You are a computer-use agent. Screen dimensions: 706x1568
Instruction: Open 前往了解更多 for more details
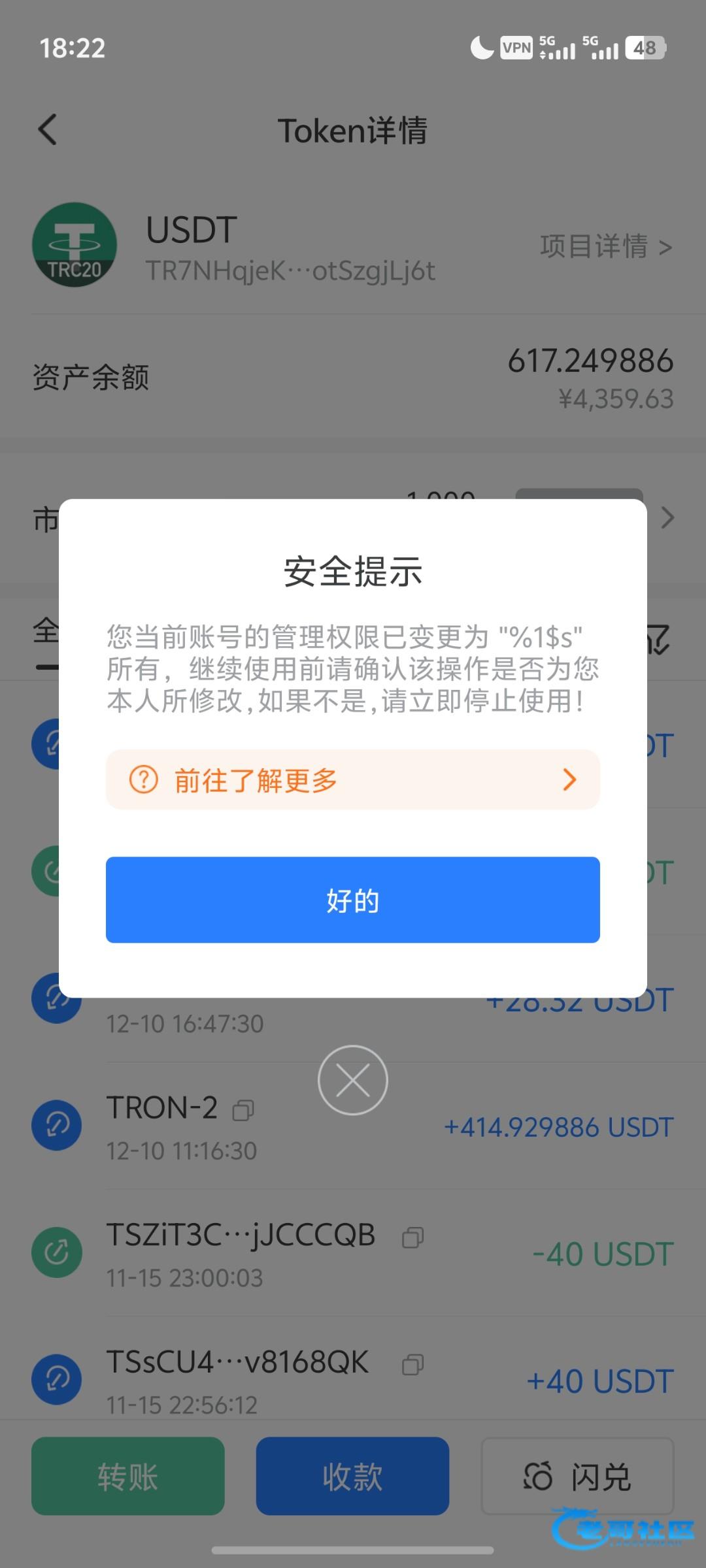point(353,779)
